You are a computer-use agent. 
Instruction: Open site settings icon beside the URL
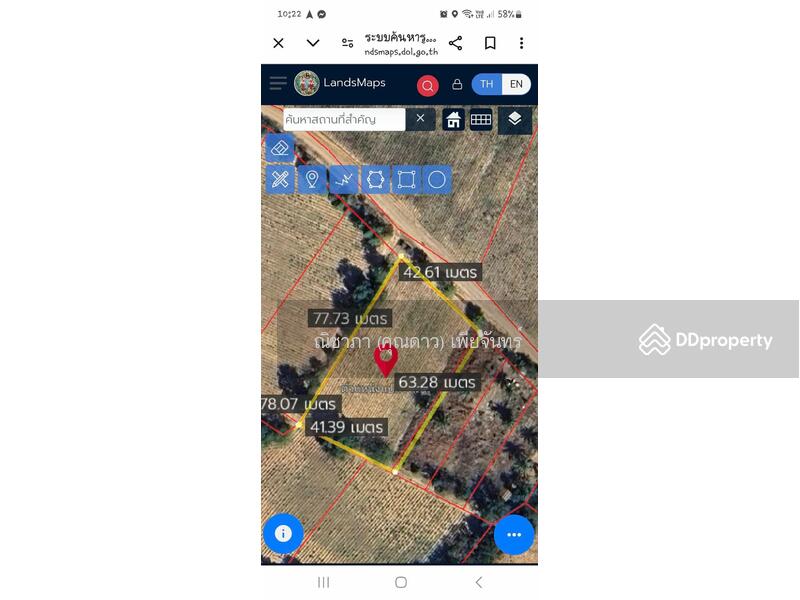347,43
